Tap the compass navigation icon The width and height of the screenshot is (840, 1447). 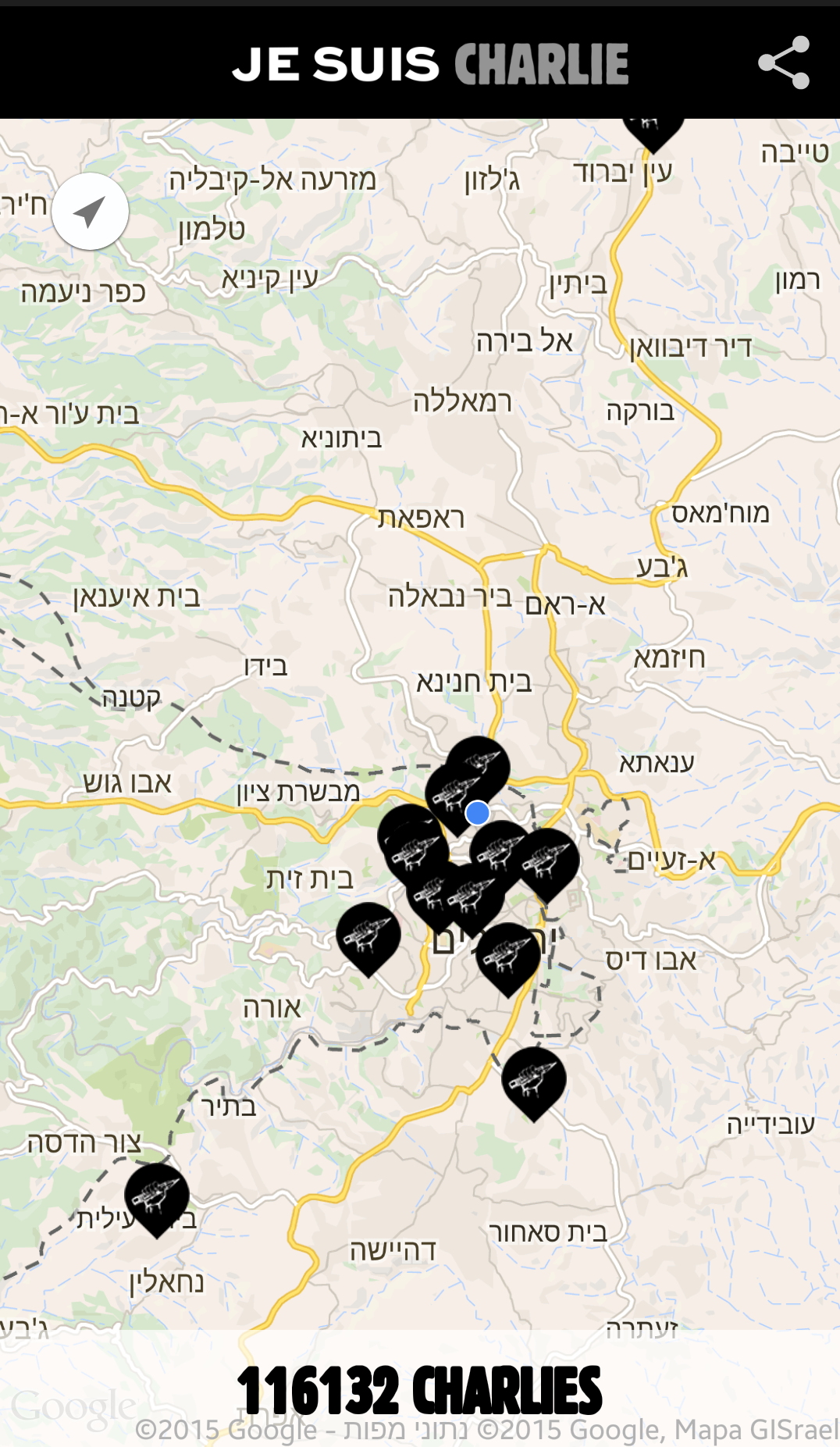tap(91, 212)
